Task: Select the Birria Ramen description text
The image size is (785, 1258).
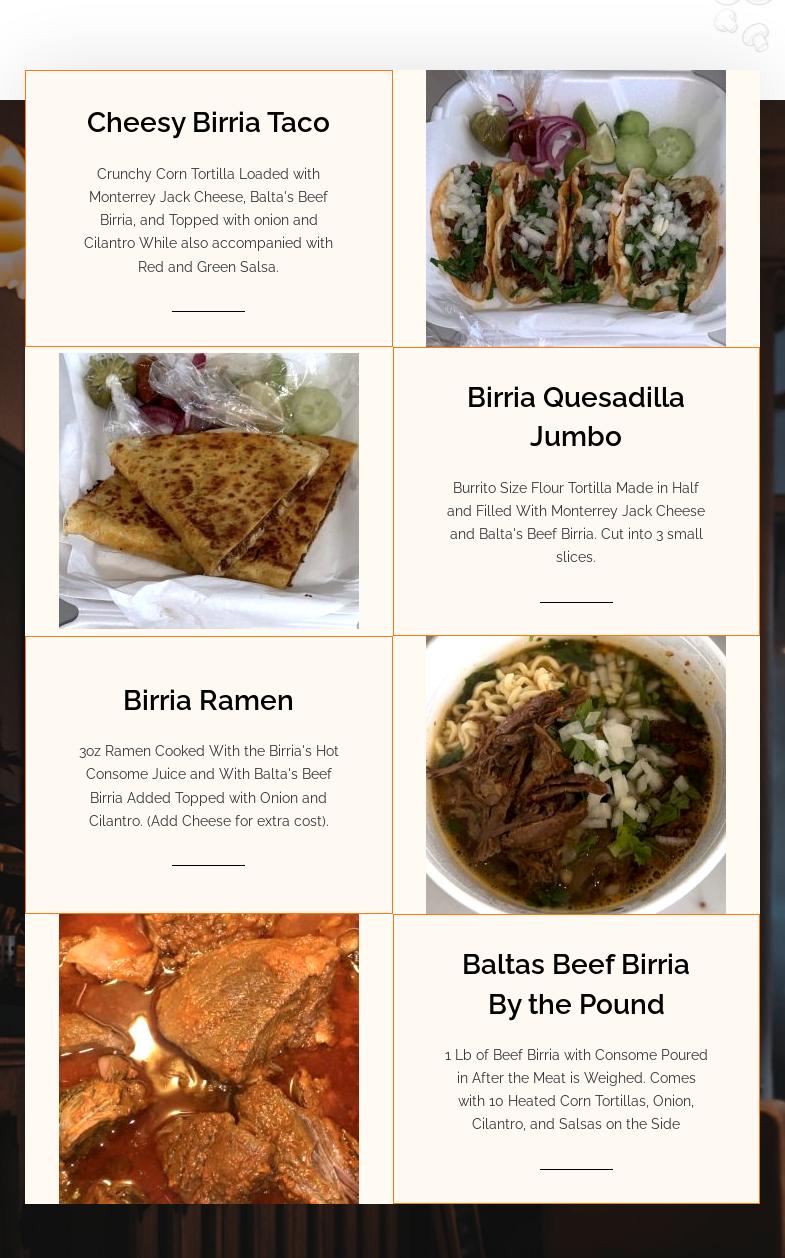Action: 208,785
